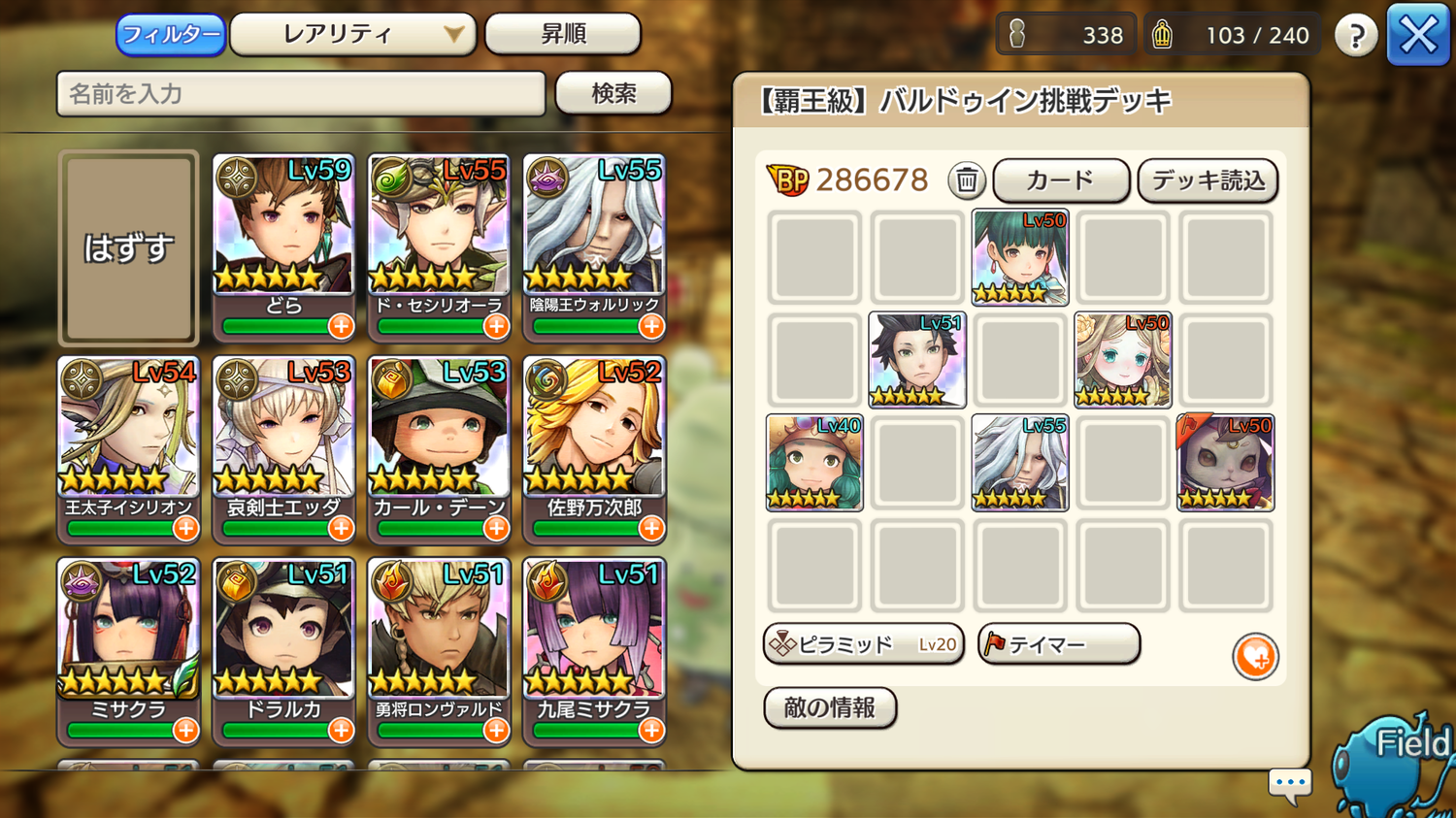Tap the タイマー button
This screenshot has height=818, width=1456.
pos(1058,644)
